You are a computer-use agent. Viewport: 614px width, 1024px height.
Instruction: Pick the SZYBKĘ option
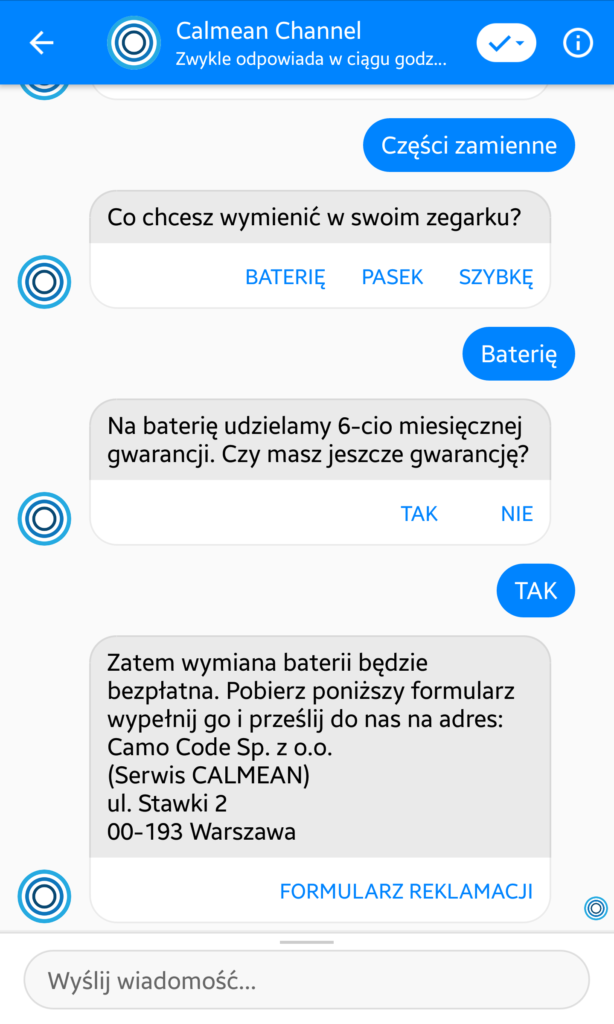click(x=496, y=277)
